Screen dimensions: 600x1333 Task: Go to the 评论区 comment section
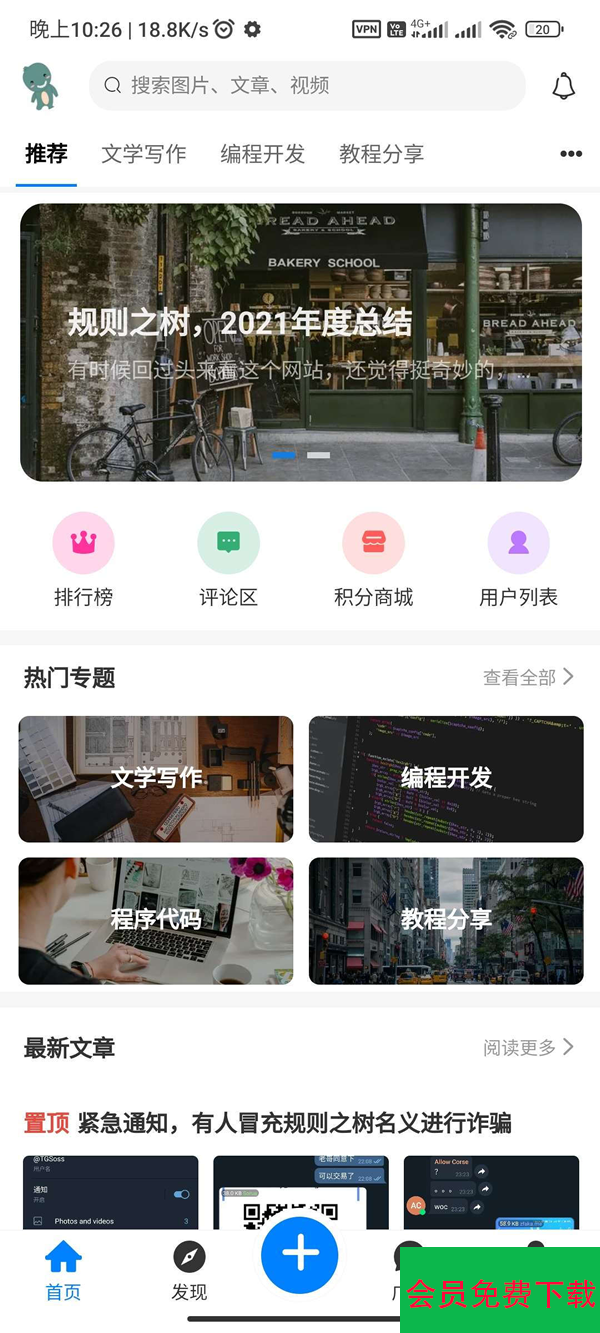point(228,560)
